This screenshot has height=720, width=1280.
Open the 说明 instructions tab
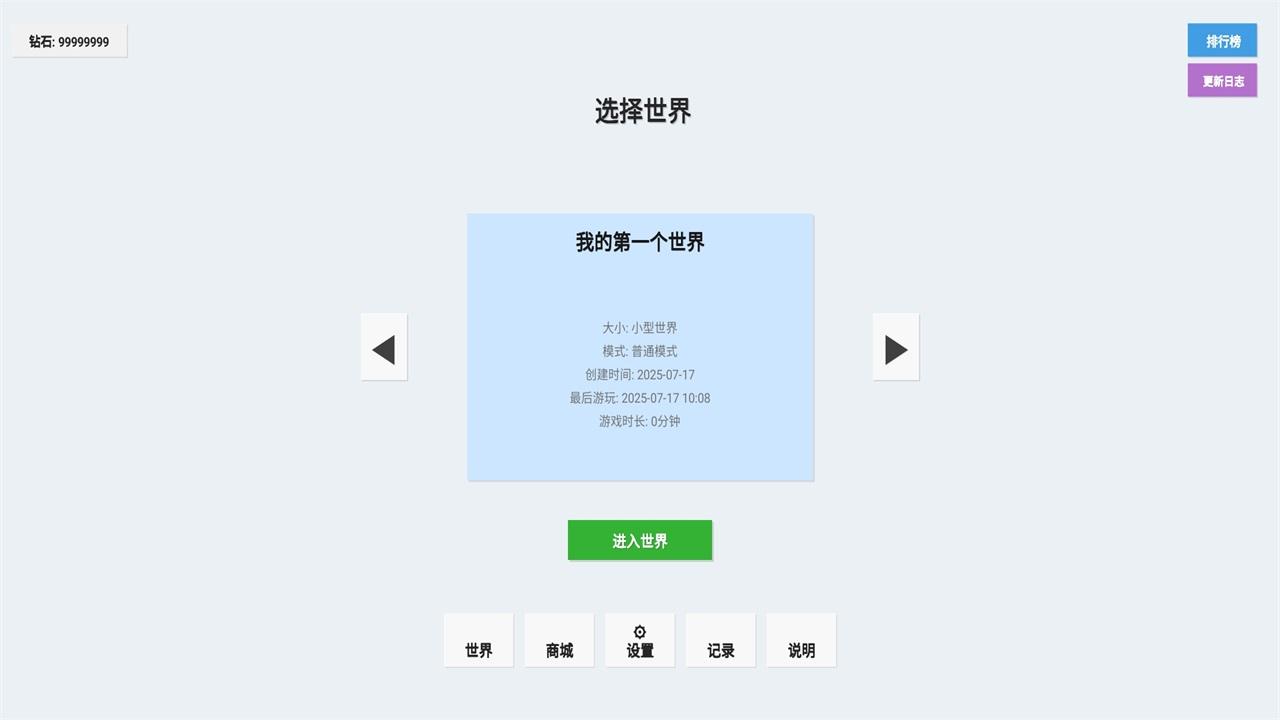pos(801,640)
